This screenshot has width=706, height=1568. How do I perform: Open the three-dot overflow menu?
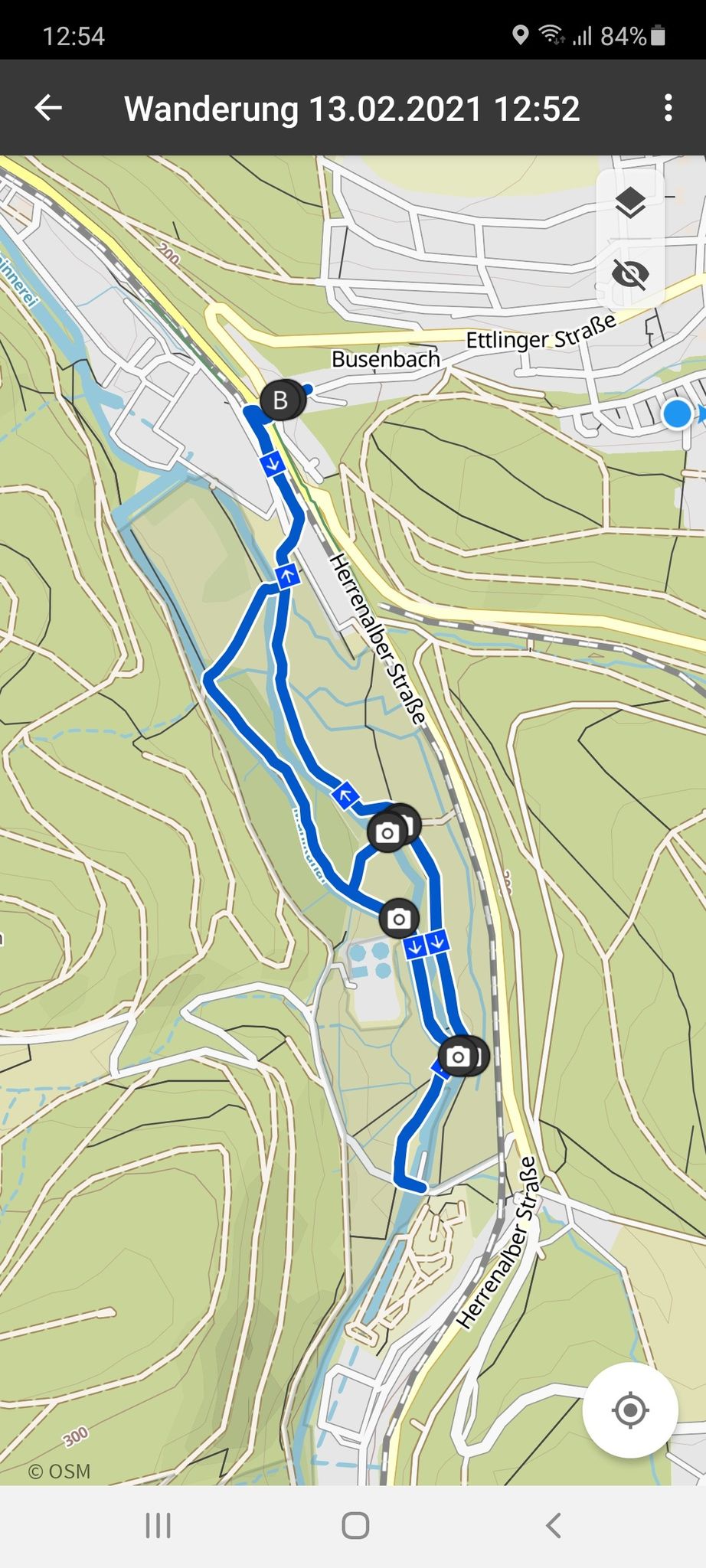(668, 108)
